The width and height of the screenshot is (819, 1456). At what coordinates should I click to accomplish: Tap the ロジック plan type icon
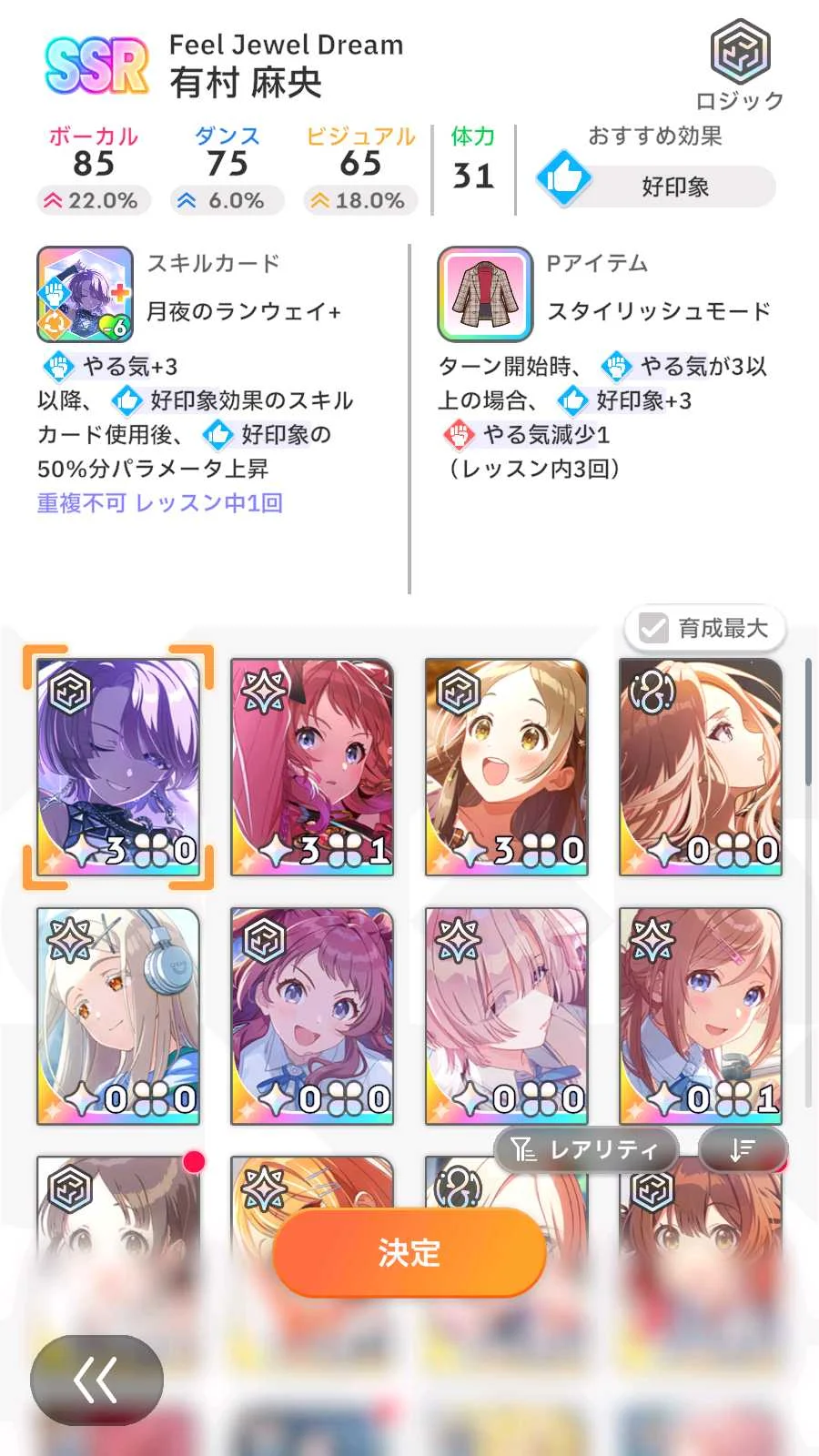click(740, 53)
